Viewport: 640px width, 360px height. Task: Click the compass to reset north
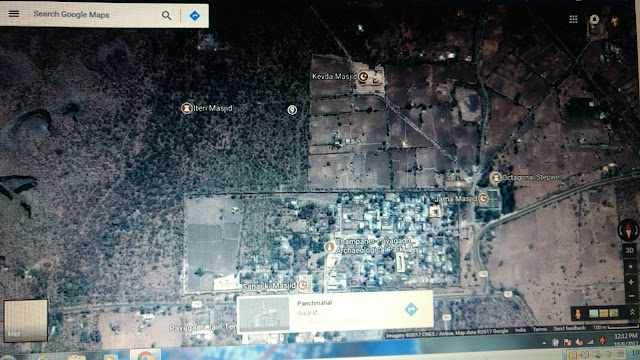tap(629, 229)
